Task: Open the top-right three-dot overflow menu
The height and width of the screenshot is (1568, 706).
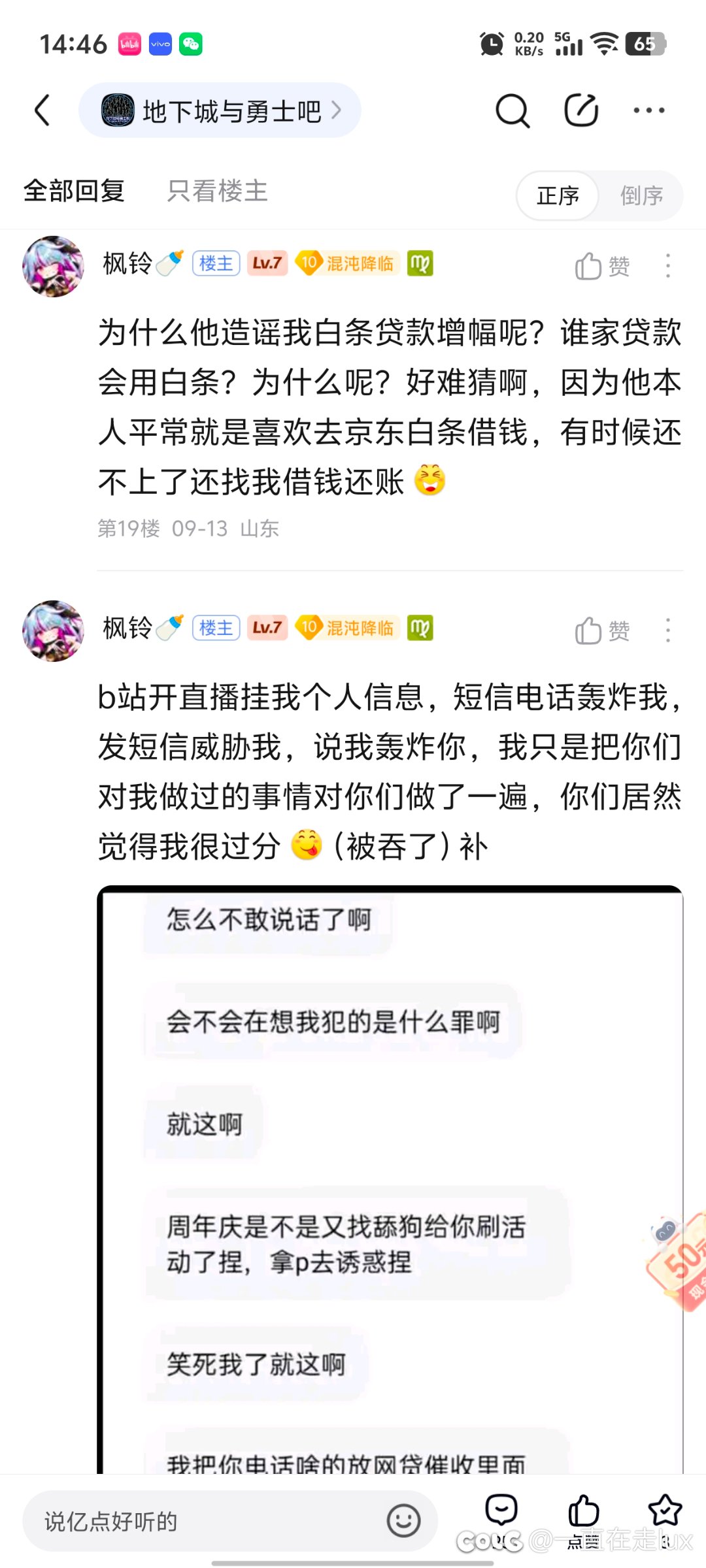Action: click(649, 110)
